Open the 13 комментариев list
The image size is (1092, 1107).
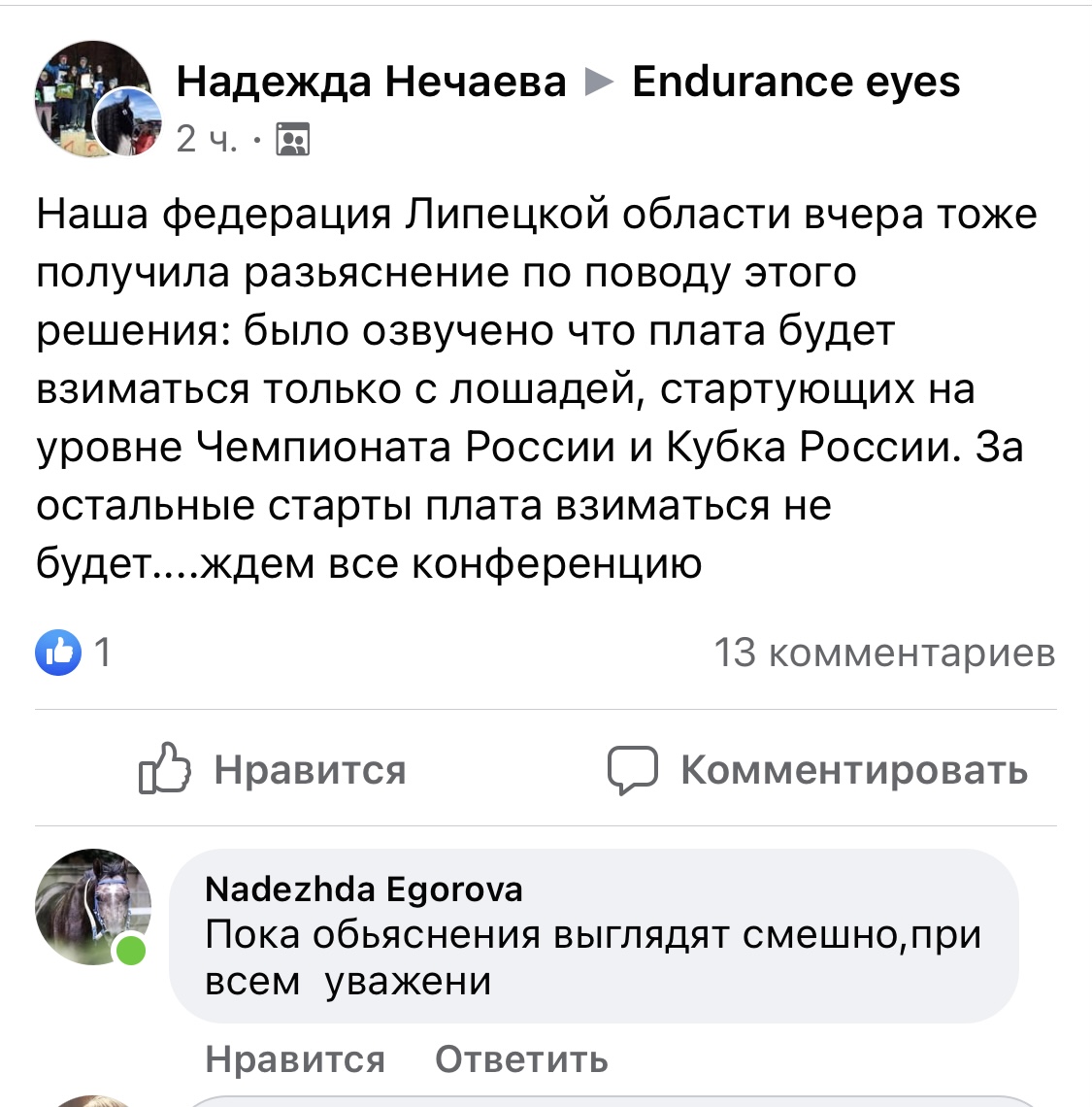[x=883, y=653]
